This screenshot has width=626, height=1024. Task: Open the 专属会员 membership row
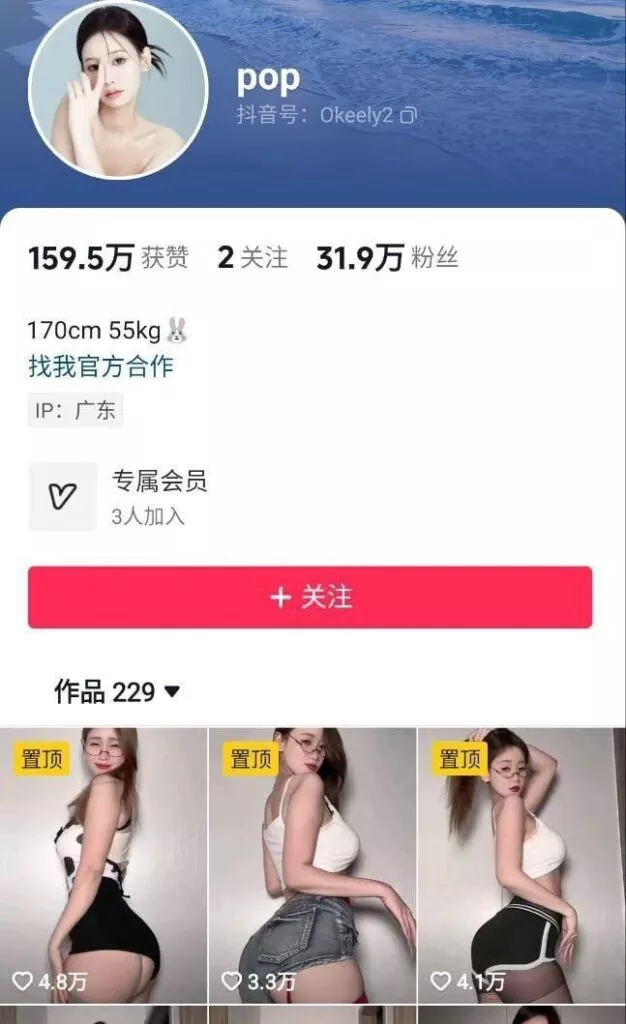[x=158, y=497]
